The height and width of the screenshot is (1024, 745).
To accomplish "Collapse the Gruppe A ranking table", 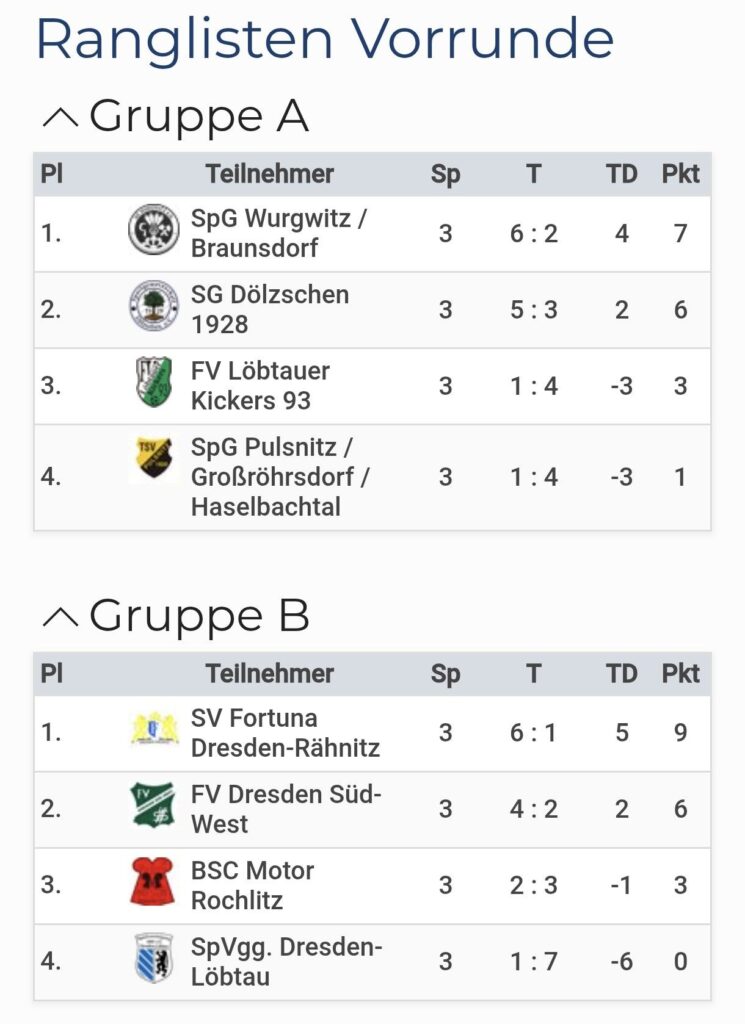I will click(x=60, y=118).
